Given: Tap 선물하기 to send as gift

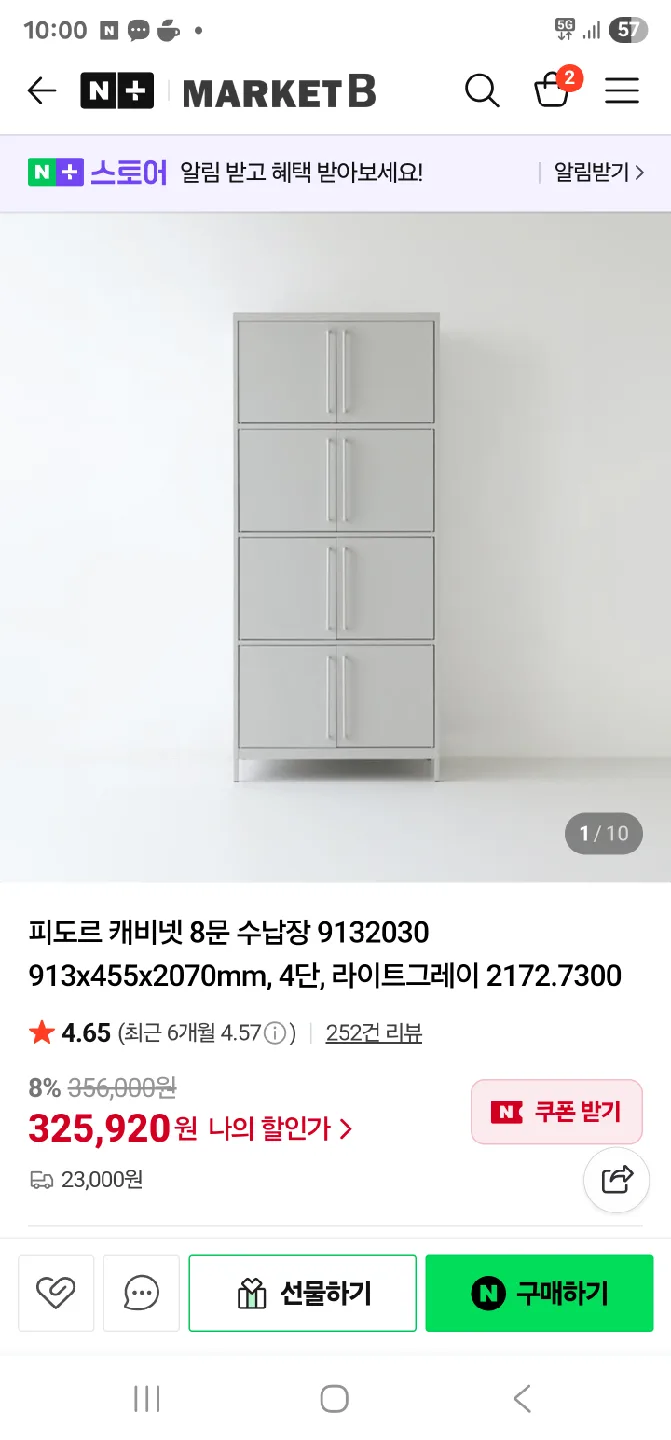Looking at the screenshot, I should pos(302,1293).
